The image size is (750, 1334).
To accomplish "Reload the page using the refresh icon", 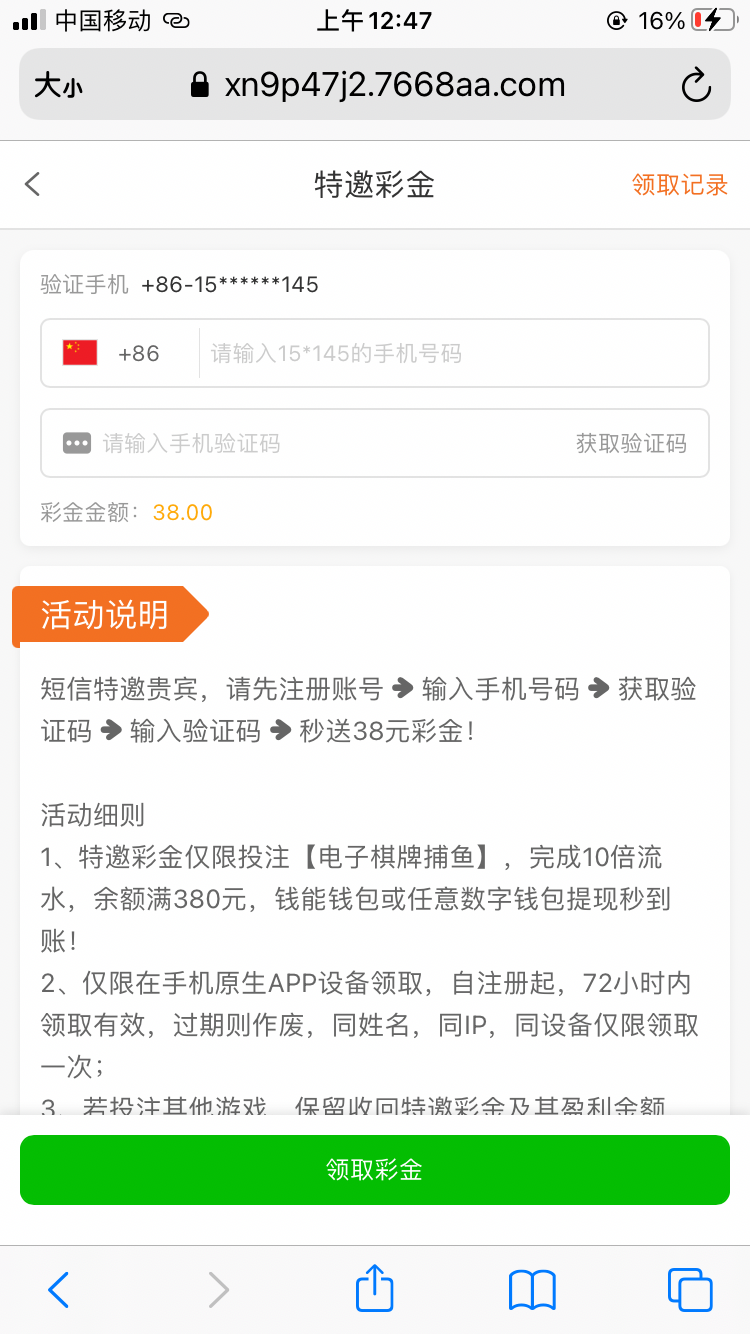I will coord(695,85).
